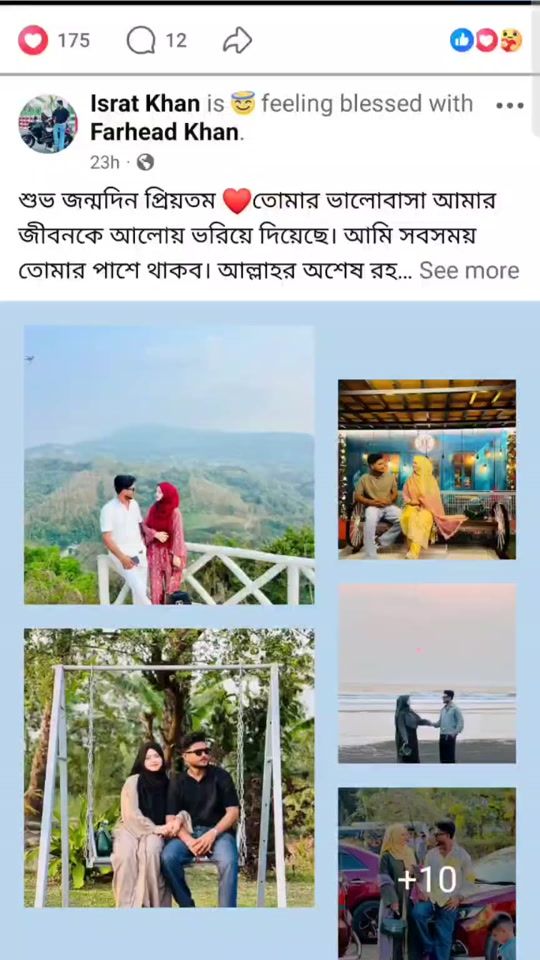This screenshot has height=960, width=540.
Task: Open the hilltop couple photo
Action: tap(169, 465)
